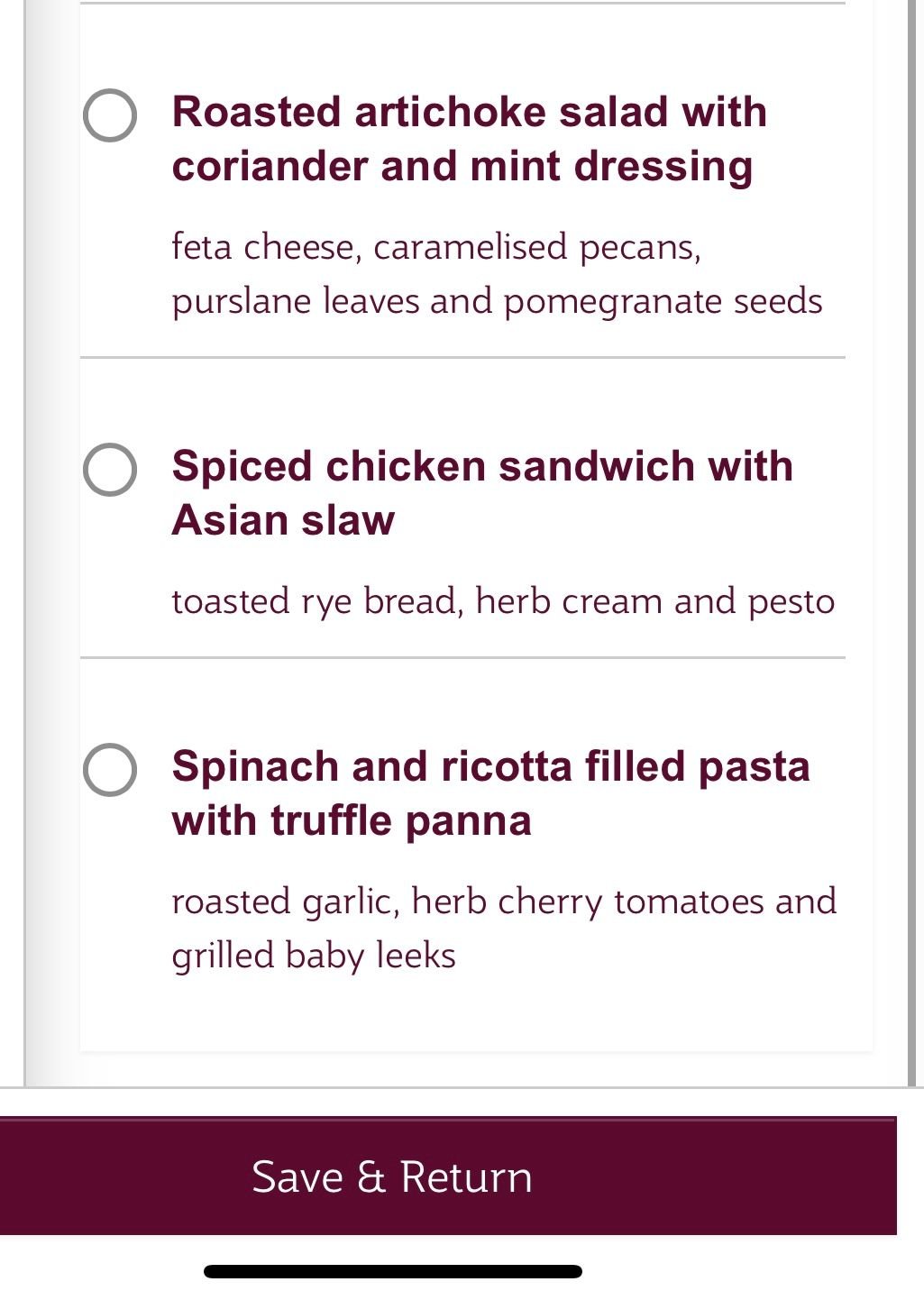Select the roasted artichoke salad option
The image size is (924, 1300).
click(110, 115)
